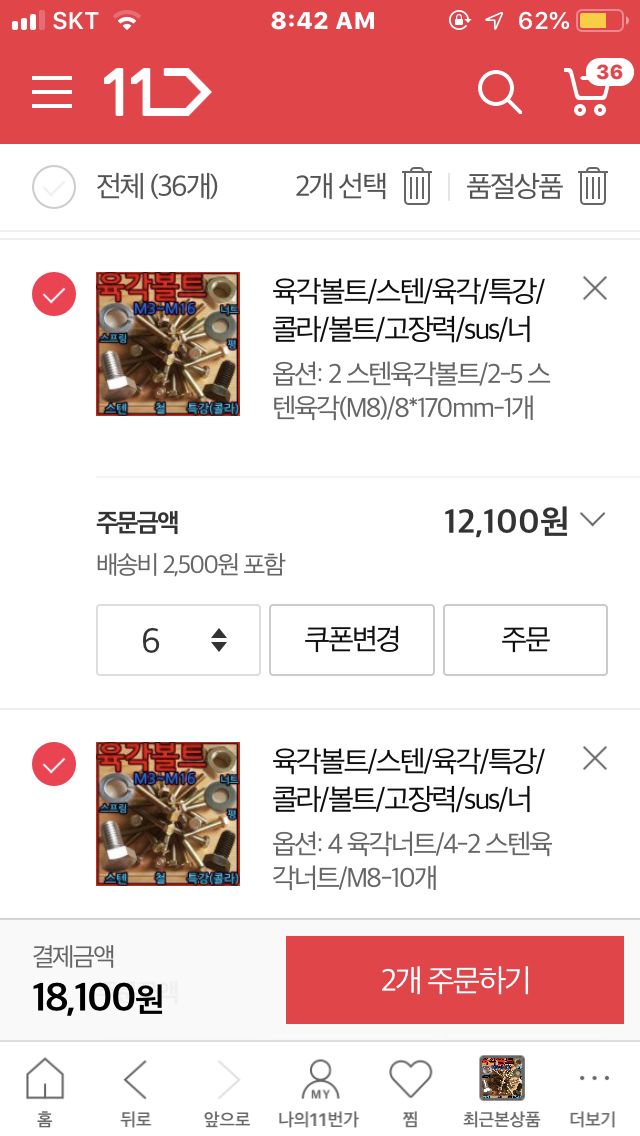Go back with 뒤로

136,1091
